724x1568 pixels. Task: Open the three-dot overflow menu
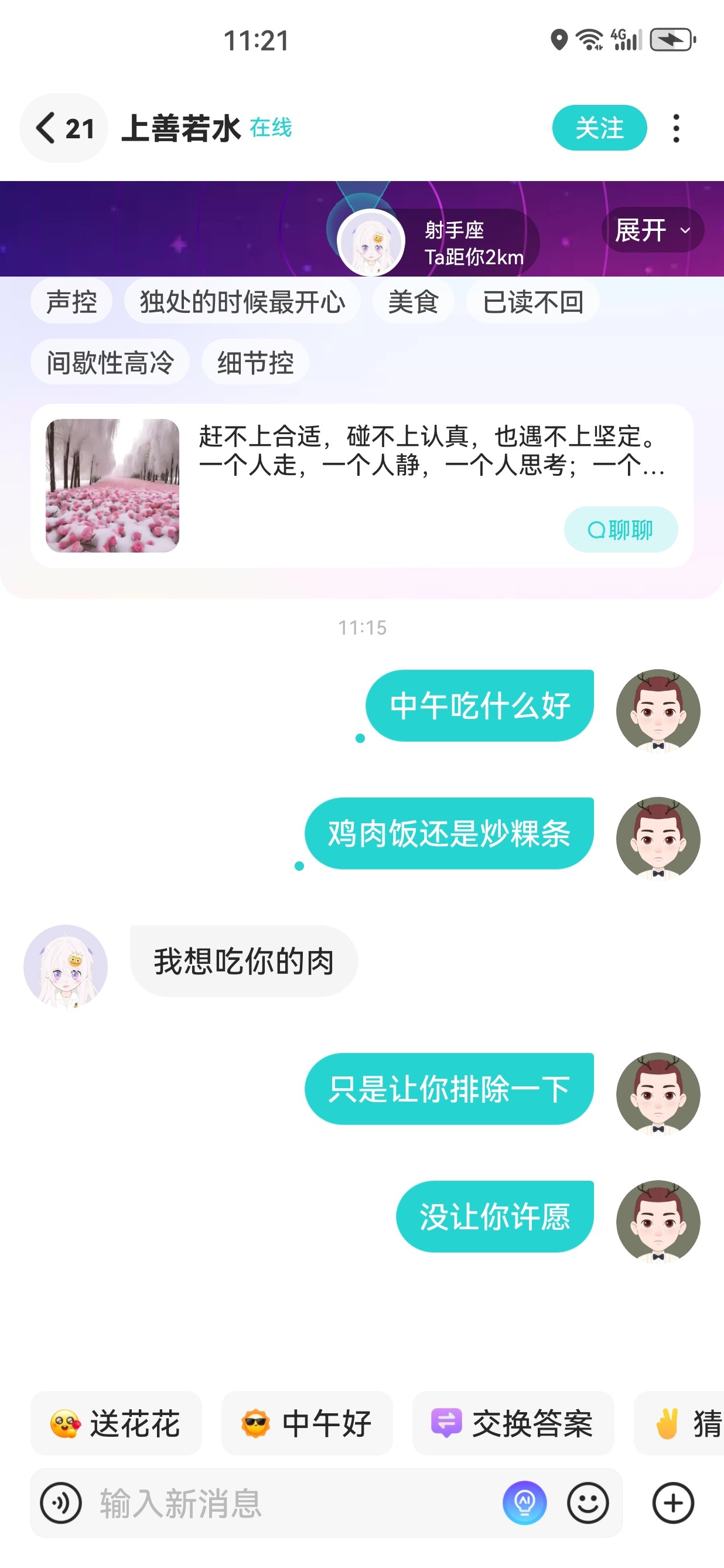(x=676, y=128)
